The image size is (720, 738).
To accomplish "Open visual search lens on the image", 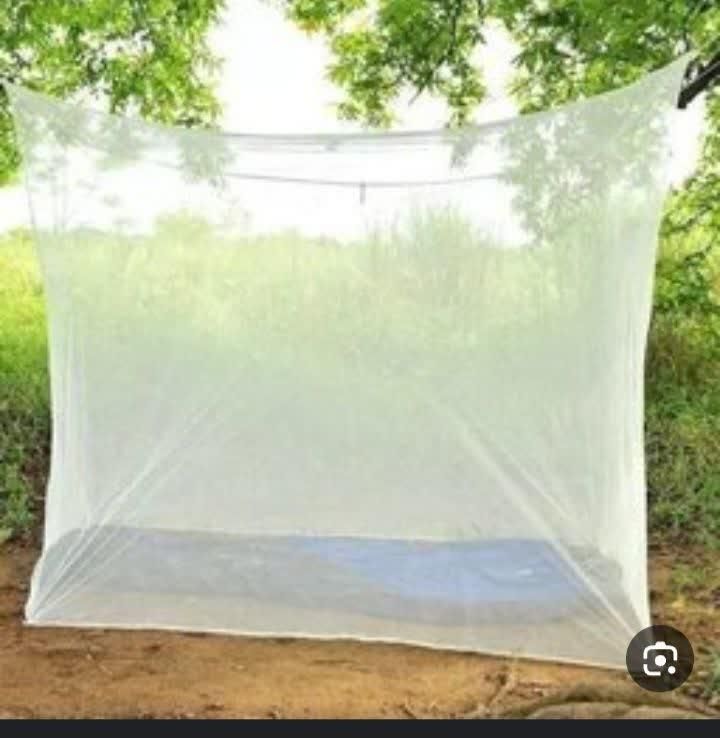I will (660, 659).
